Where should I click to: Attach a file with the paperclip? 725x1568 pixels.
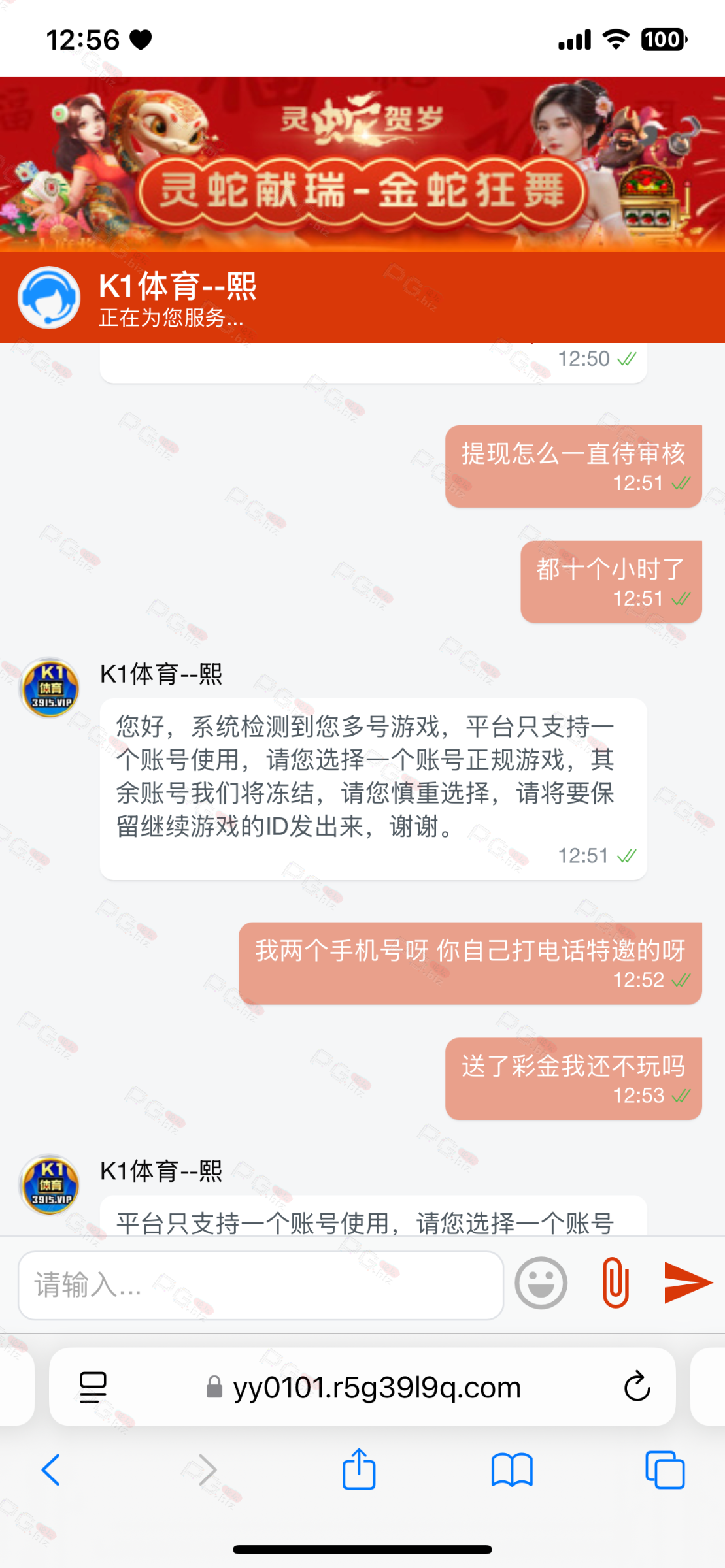(x=615, y=1283)
